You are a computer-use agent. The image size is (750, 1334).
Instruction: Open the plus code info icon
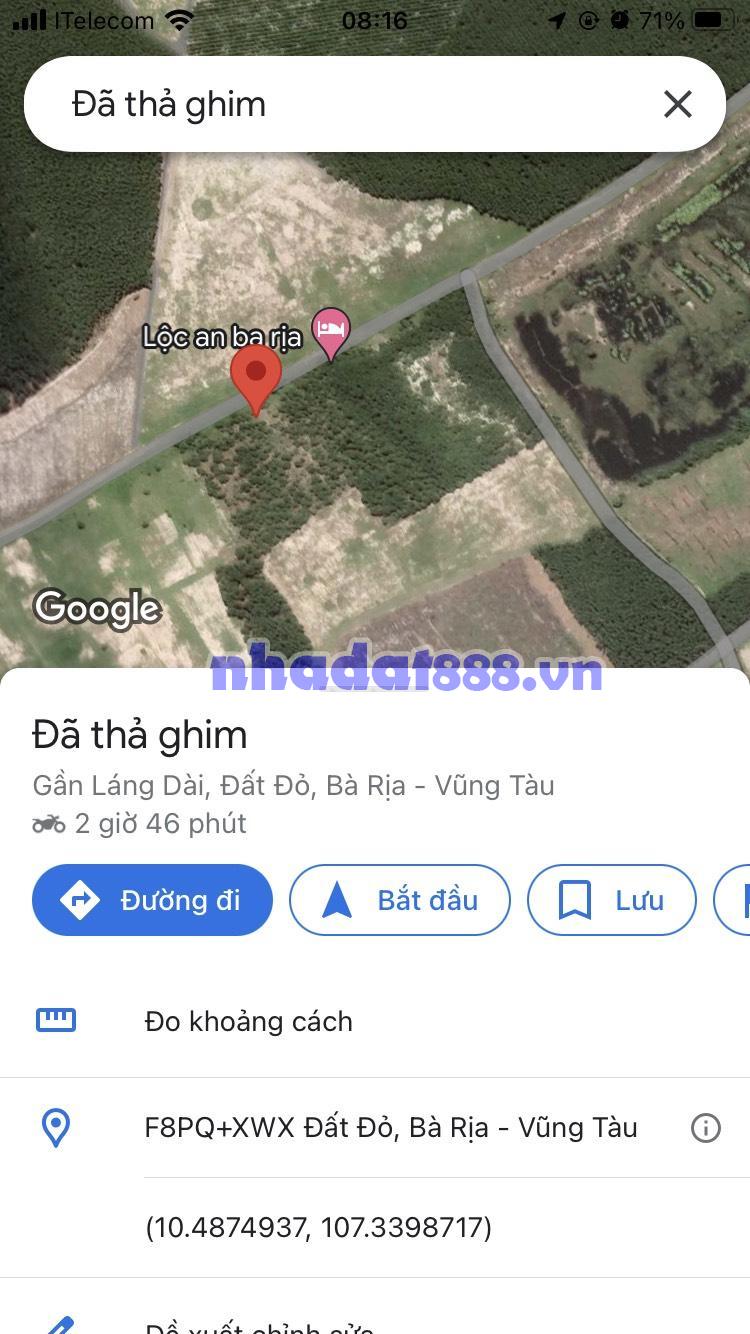705,1128
